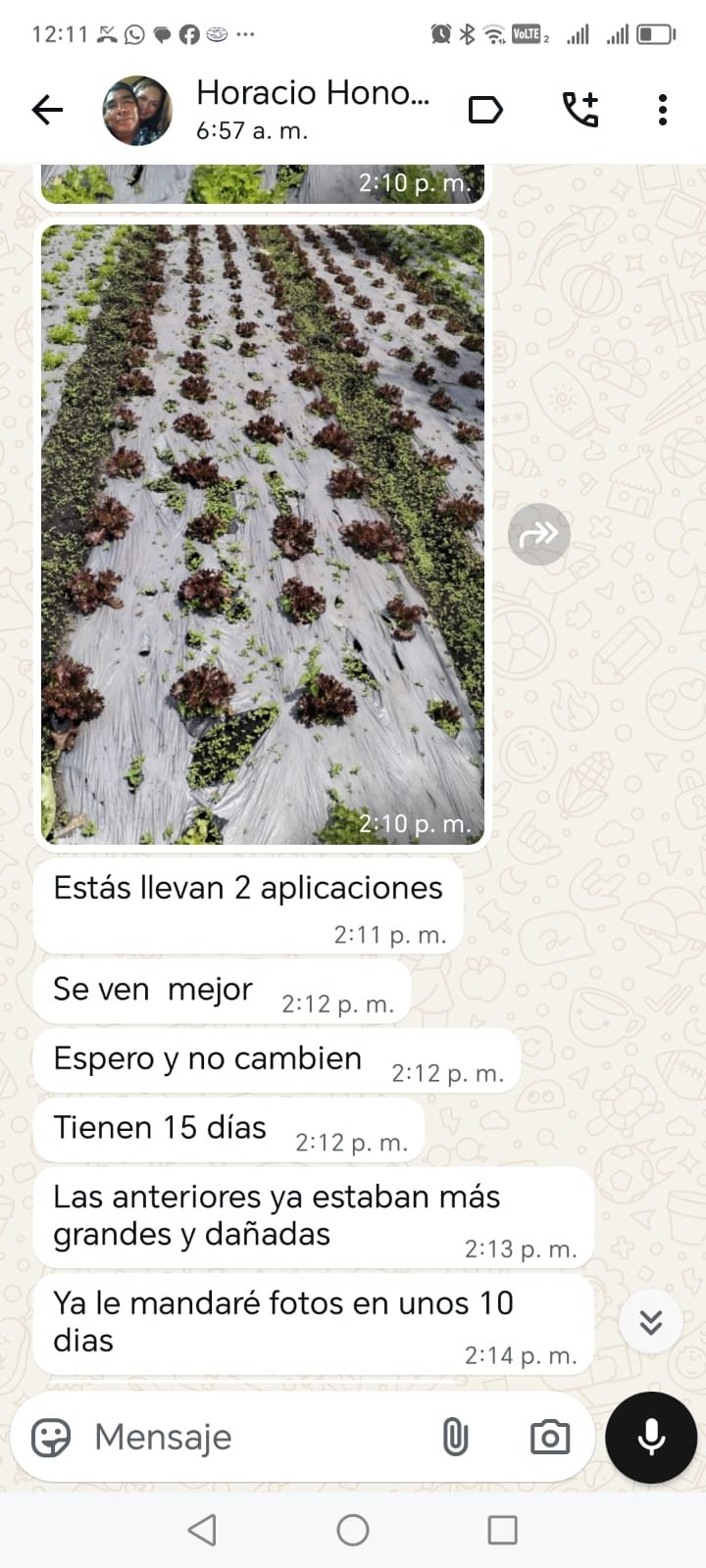Viewport: 706px width, 1568px height.
Task: Open the camera to send a photo
Action: click(x=549, y=1438)
